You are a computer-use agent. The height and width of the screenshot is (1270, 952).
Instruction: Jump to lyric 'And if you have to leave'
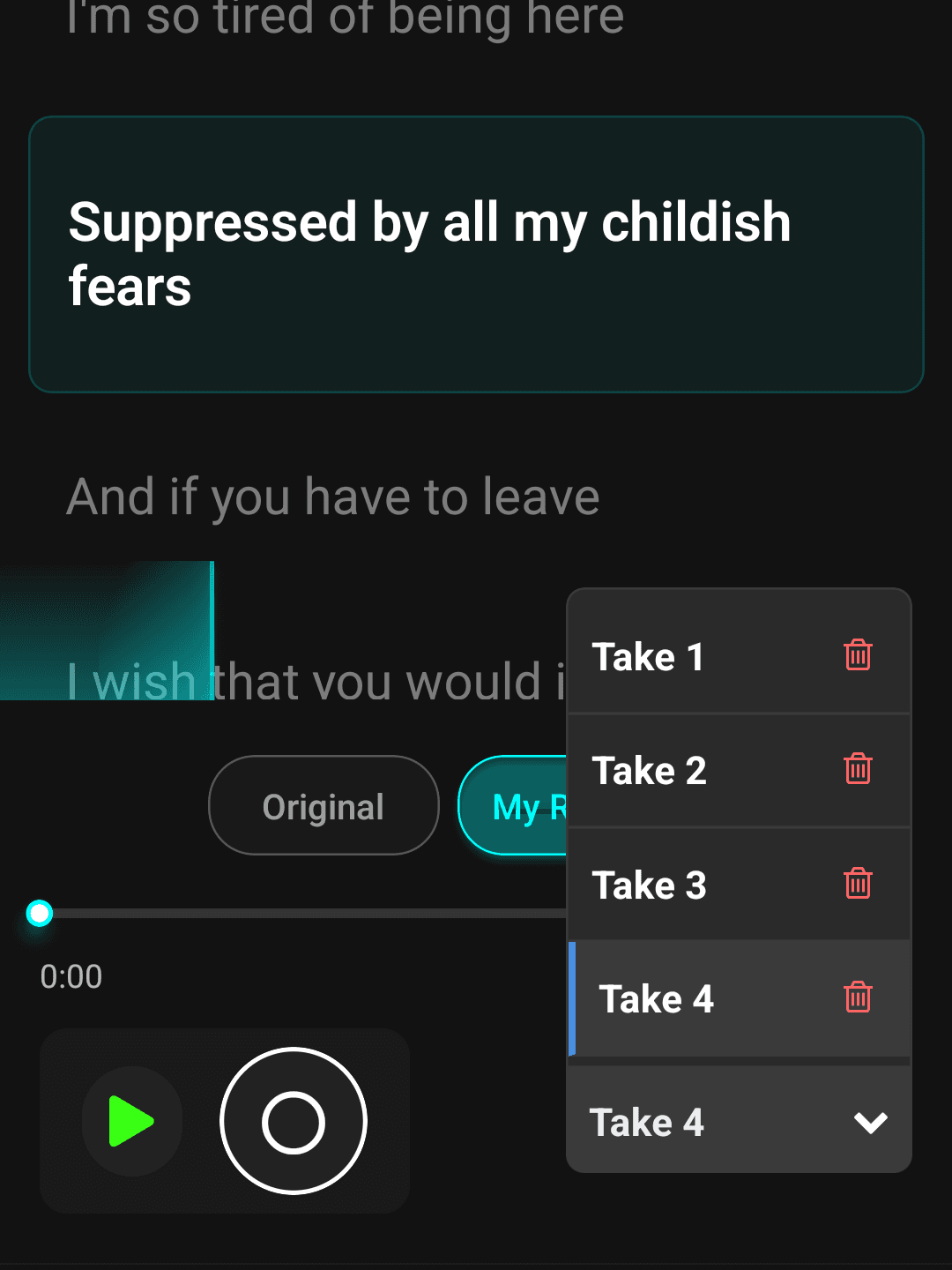pos(333,497)
